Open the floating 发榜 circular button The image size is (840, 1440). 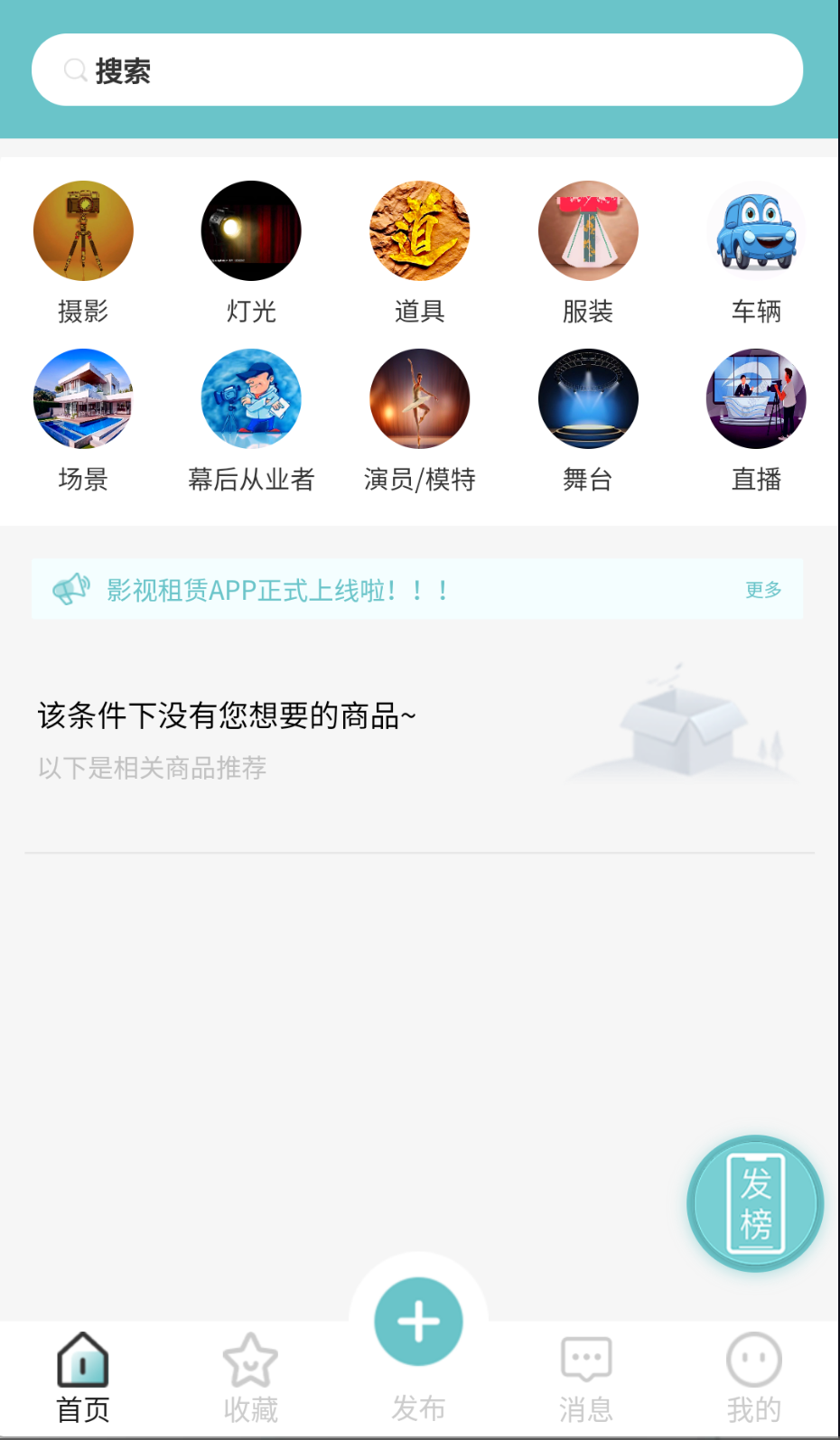(755, 1202)
